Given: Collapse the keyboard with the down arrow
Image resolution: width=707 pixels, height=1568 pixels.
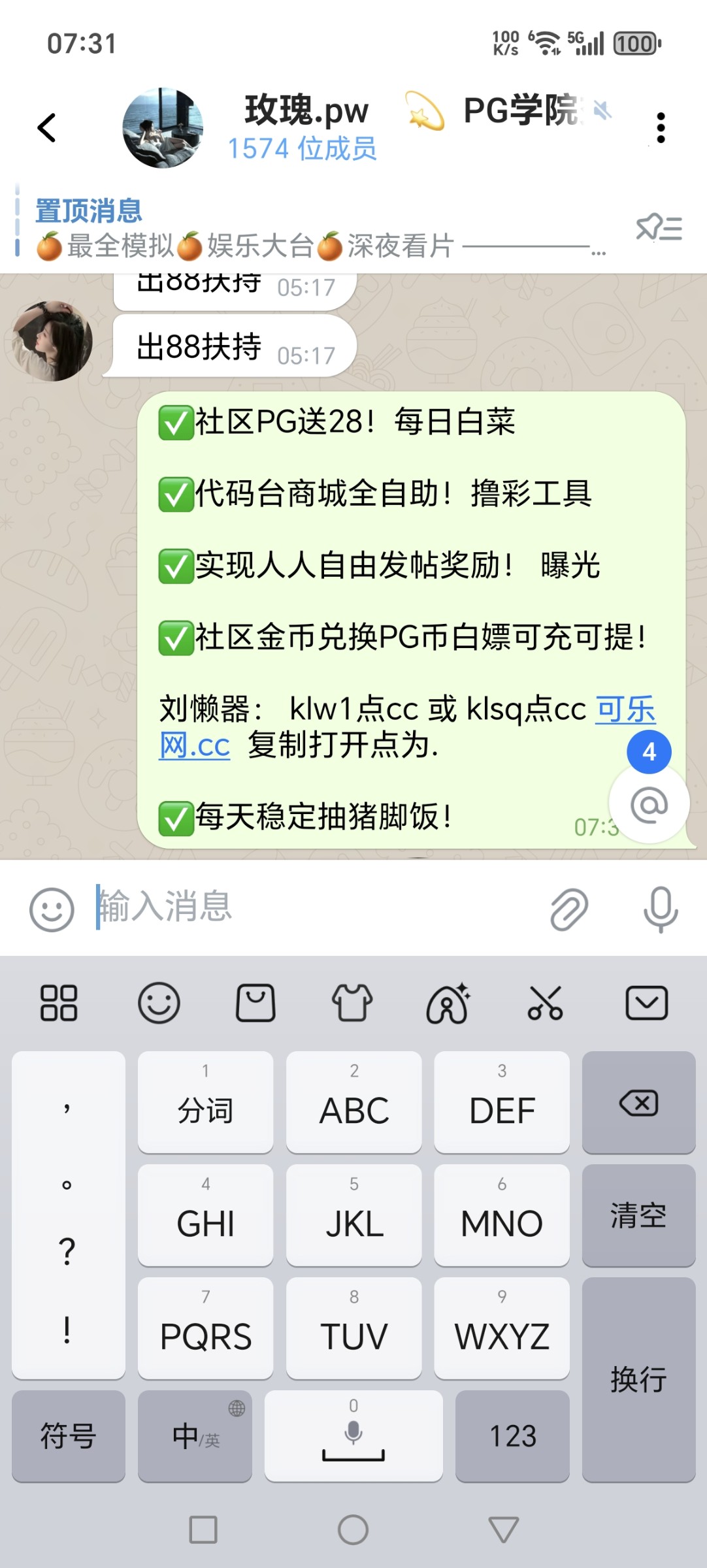Looking at the screenshot, I should [646, 1003].
